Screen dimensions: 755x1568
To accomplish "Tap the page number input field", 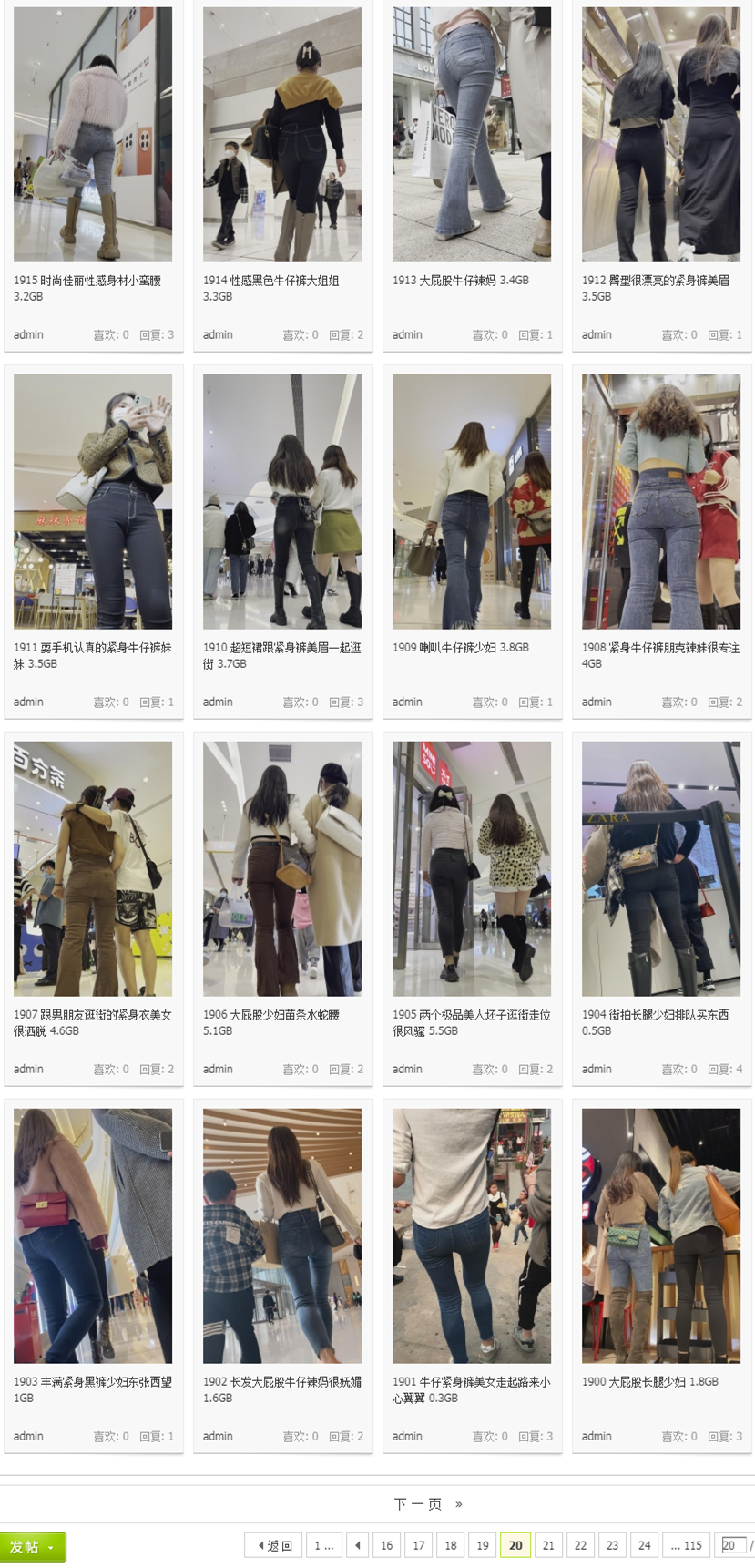I will coord(732,1545).
